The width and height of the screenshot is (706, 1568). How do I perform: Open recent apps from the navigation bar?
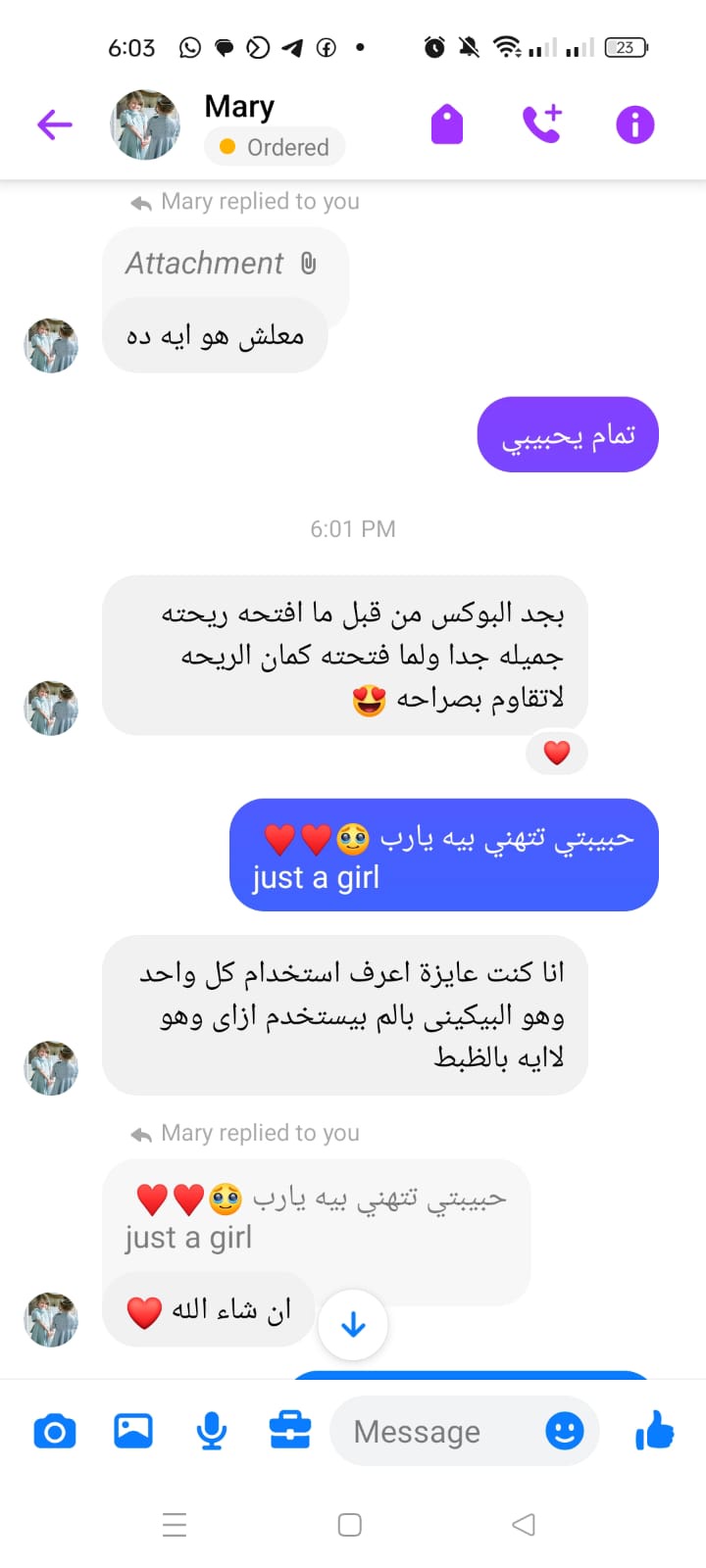[x=175, y=1525]
